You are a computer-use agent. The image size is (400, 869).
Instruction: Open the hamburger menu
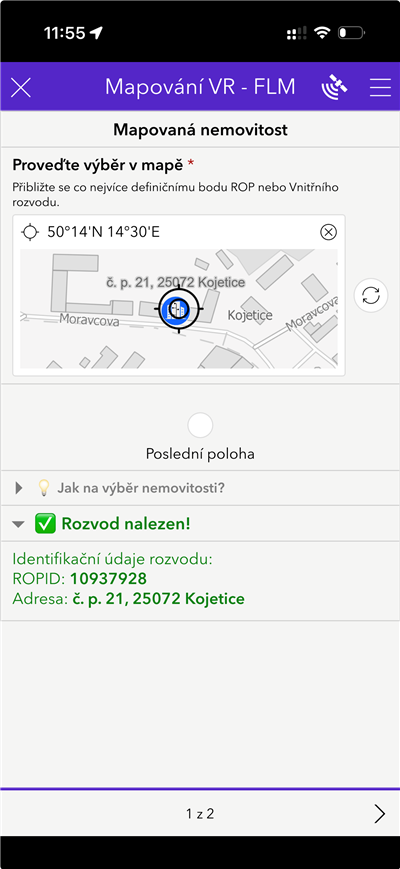(x=380, y=88)
